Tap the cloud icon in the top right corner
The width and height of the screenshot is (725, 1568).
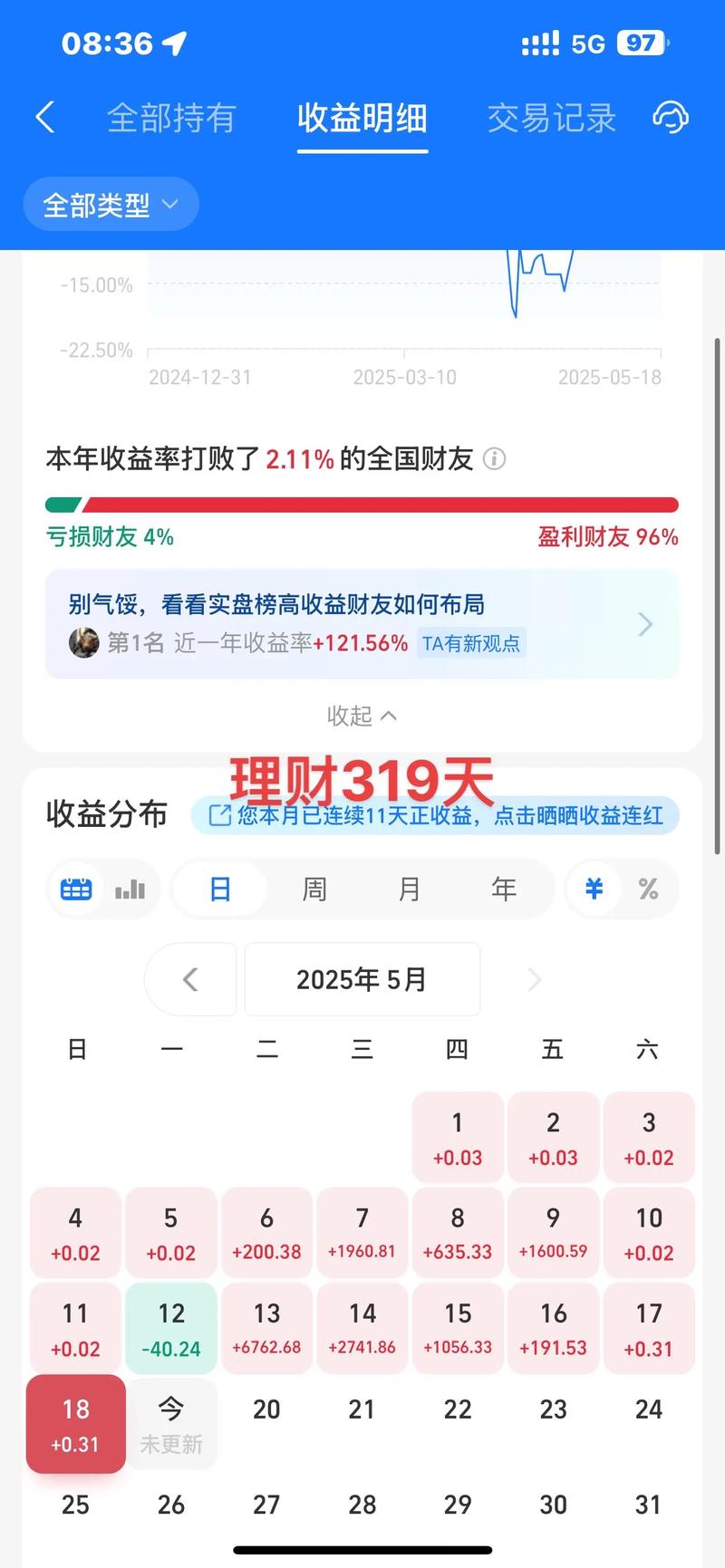[x=671, y=118]
